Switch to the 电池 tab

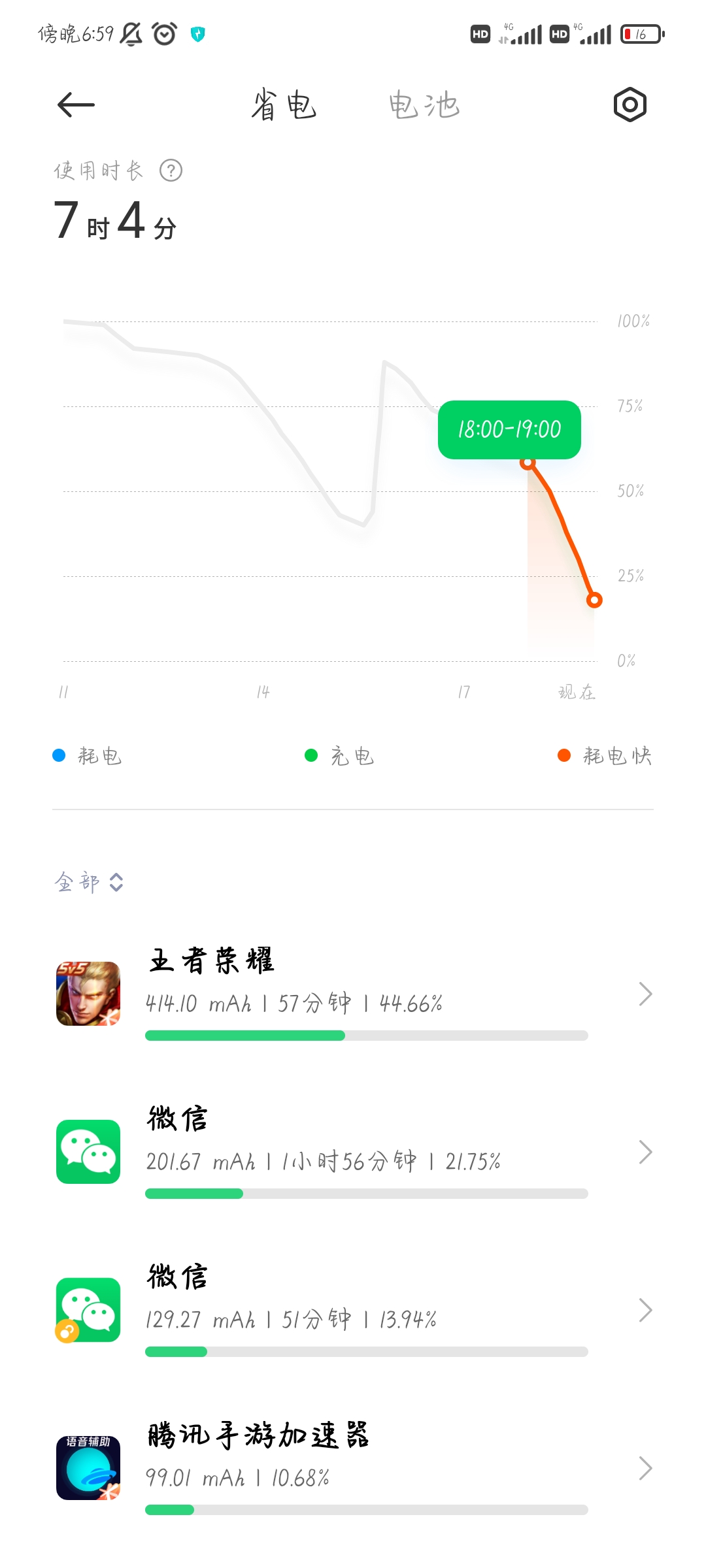point(424,105)
